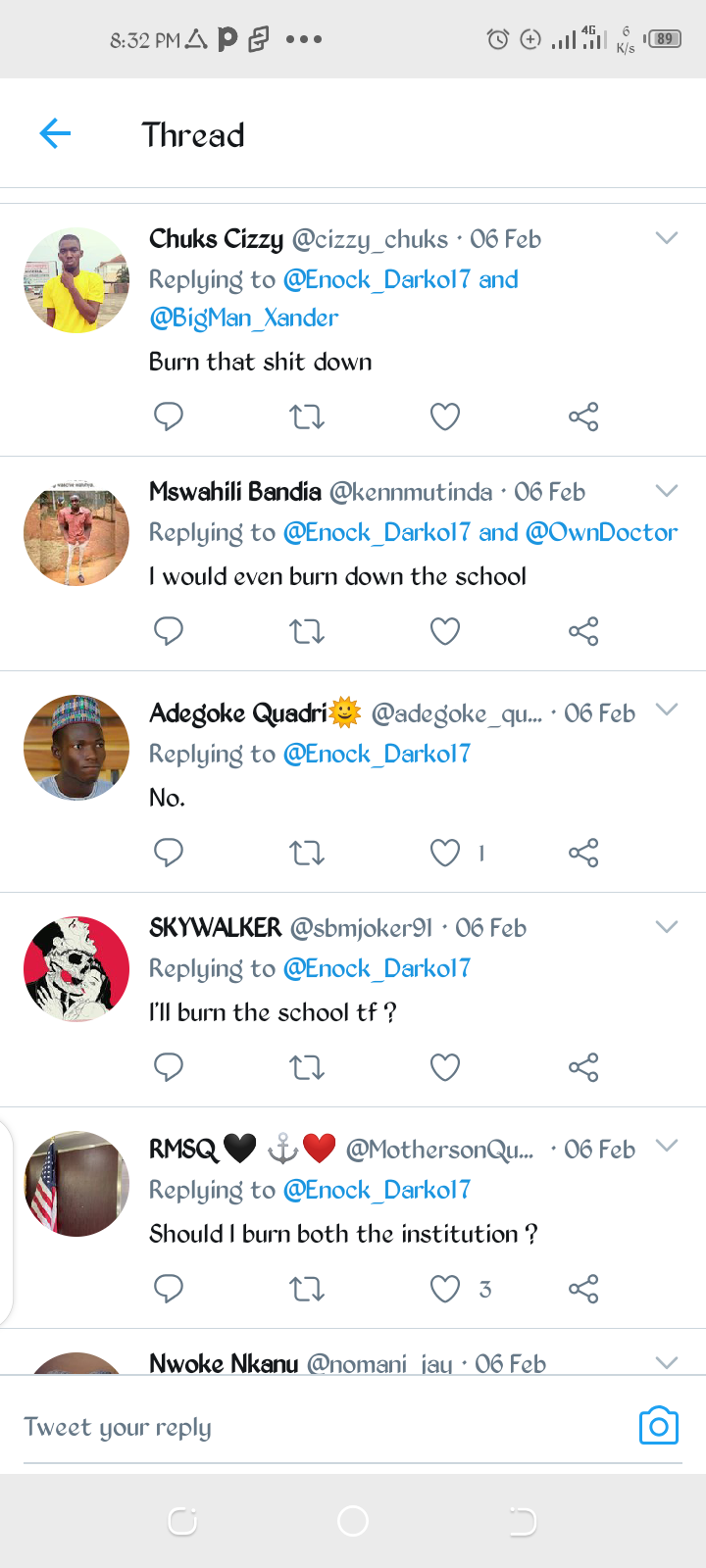Image resolution: width=706 pixels, height=1568 pixels.
Task: Comment on Mswahili Bandia's tweet
Action: [169, 631]
